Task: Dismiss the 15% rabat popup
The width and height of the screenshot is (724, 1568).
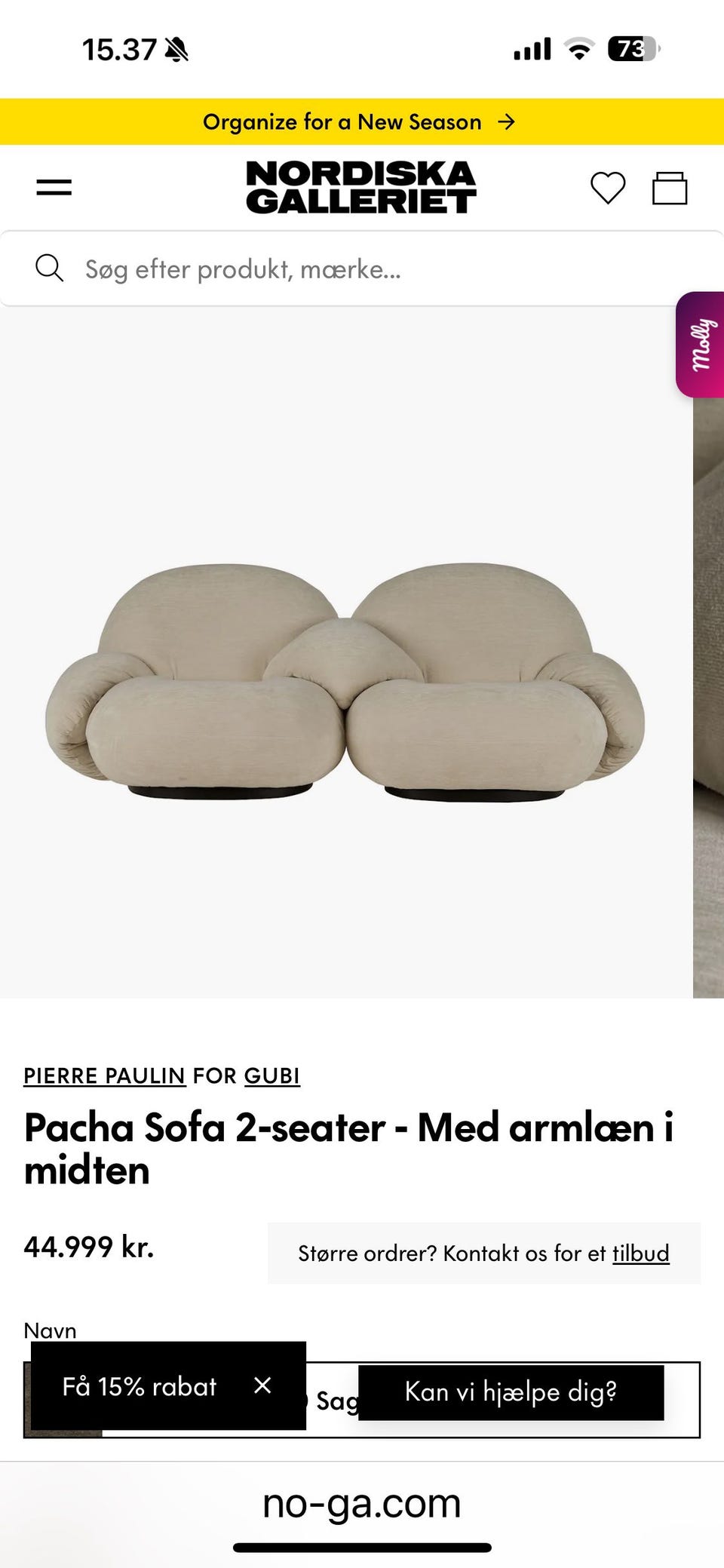Action: pyautogui.click(x=262, y=1385)
